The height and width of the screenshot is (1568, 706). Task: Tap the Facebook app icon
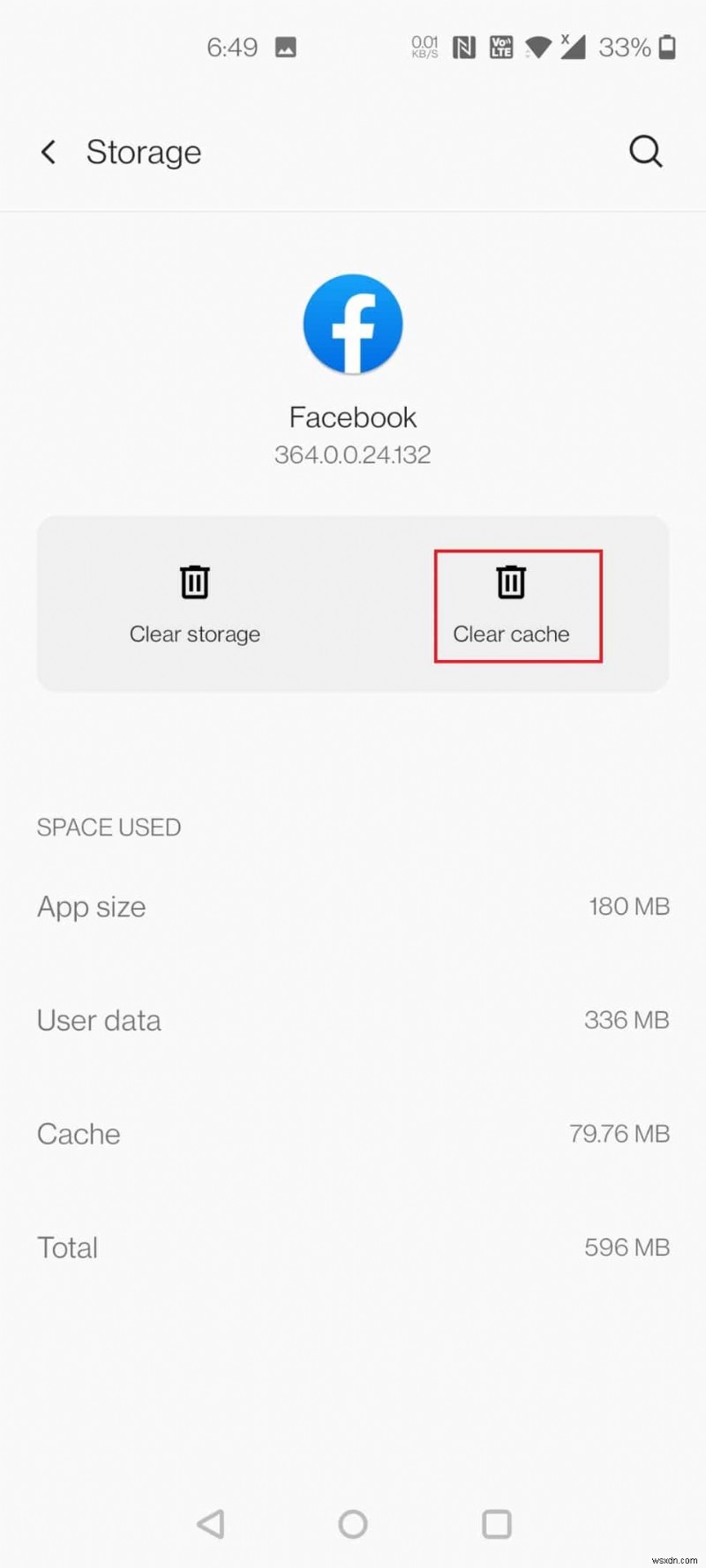[x=352, y=323]
